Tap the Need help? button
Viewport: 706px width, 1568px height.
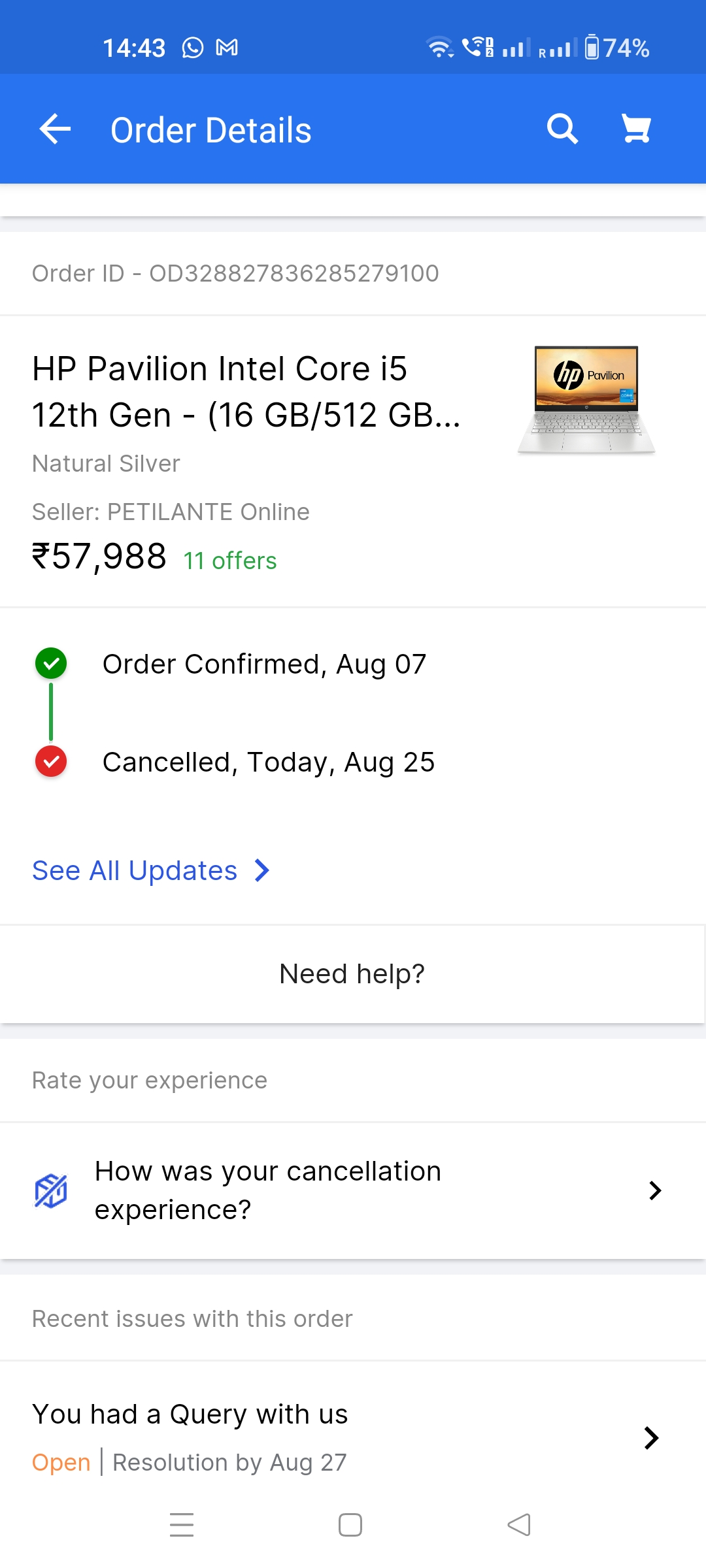click(x=352, y=974)
